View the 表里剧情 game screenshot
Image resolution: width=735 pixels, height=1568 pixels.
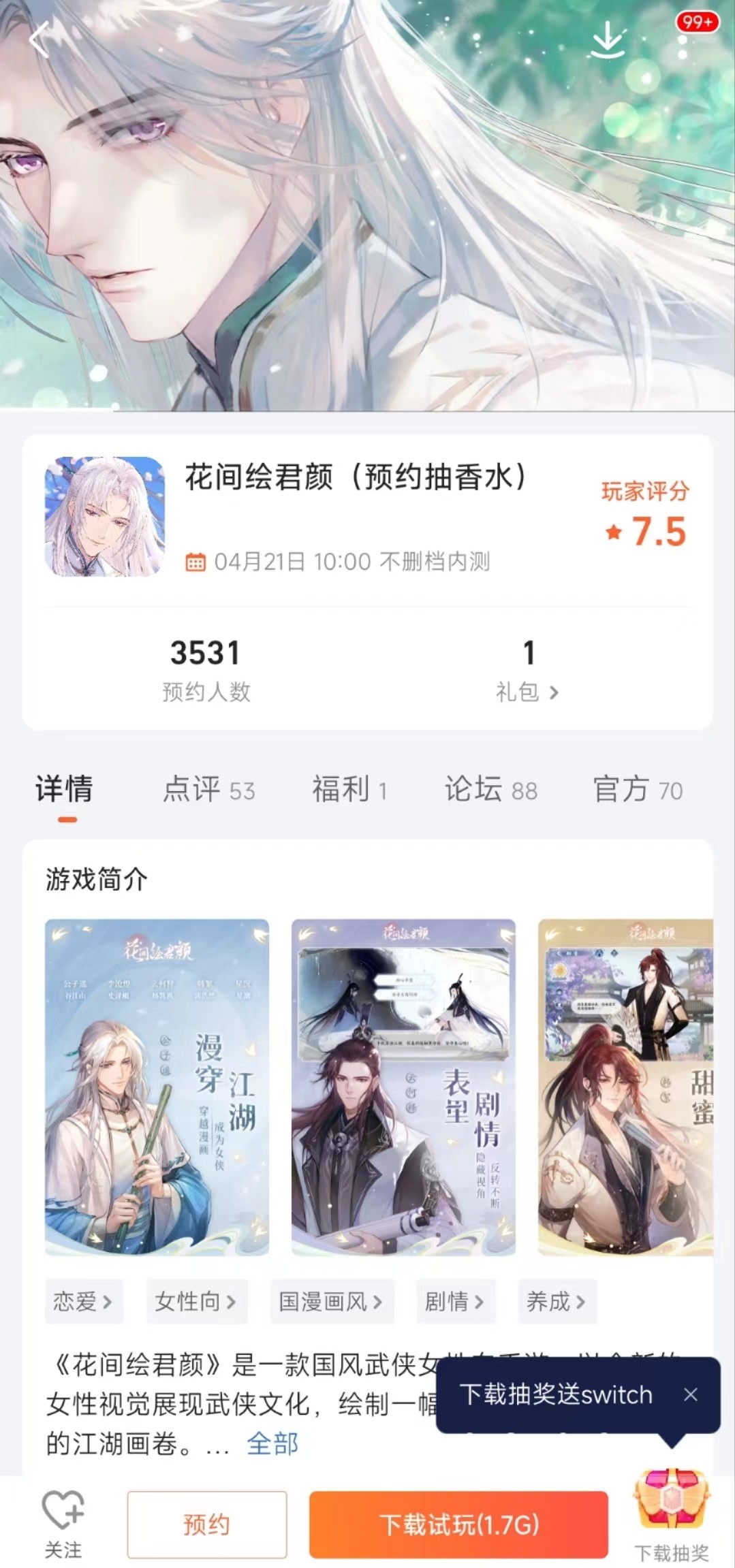pyautogui.click(x=403, y=1087)
